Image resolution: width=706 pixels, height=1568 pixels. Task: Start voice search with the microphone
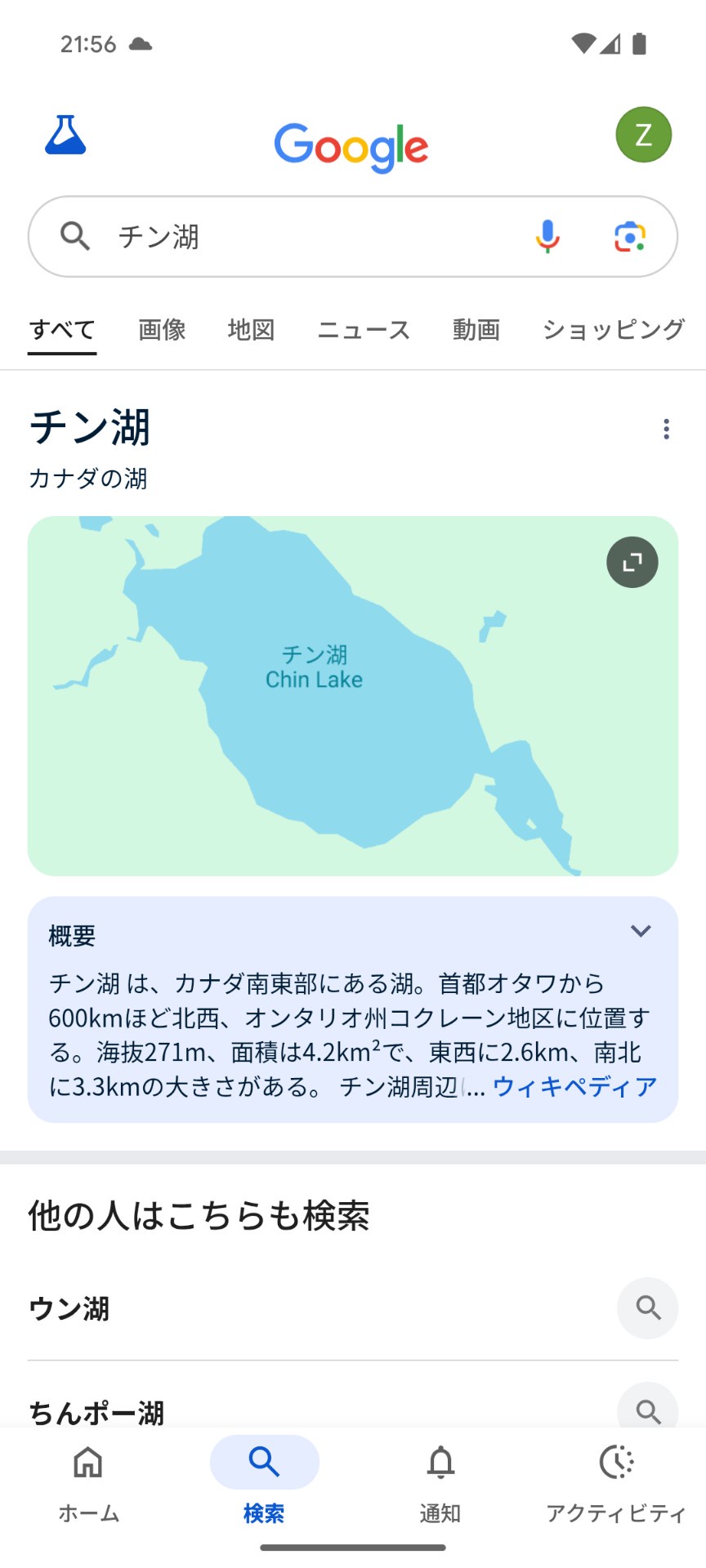tap(547, 236)
